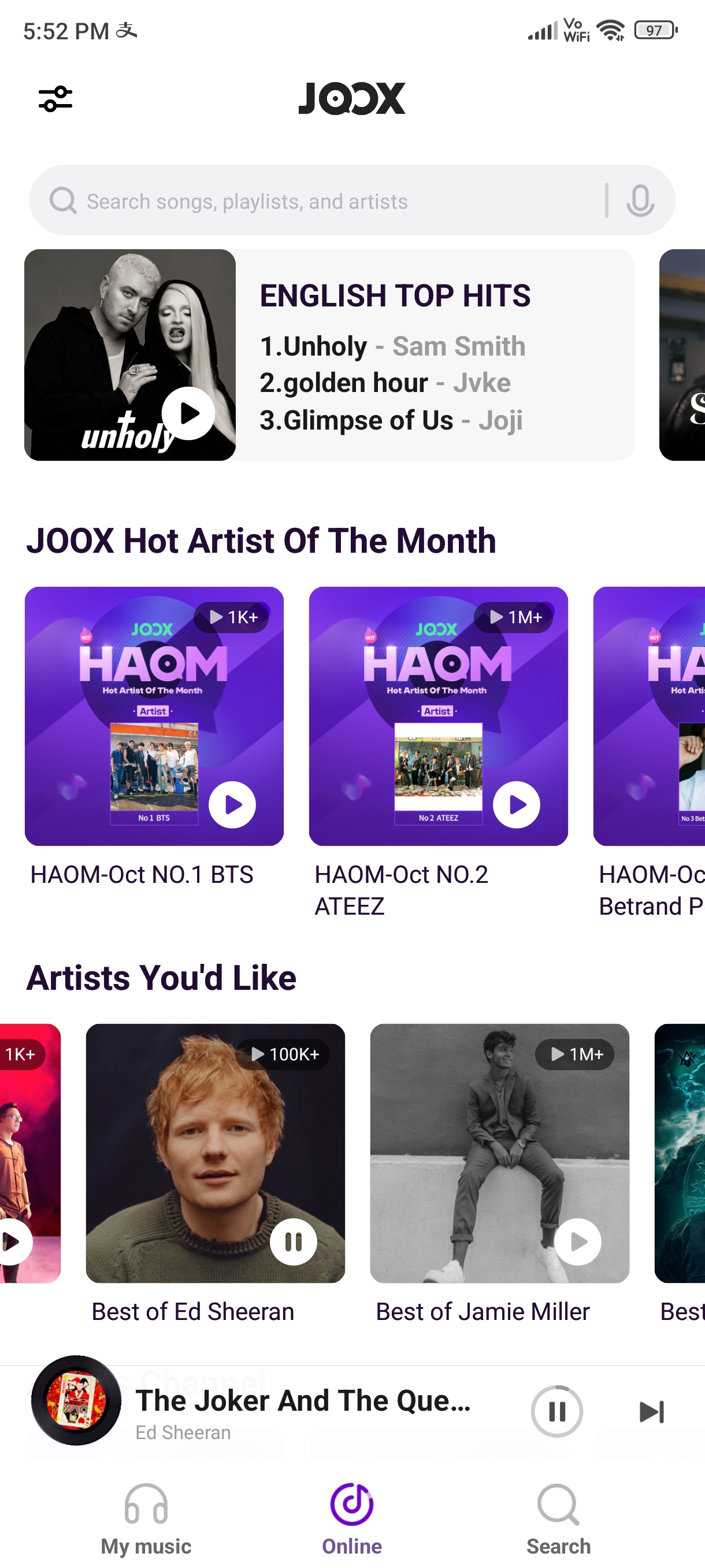Open the Best of Jamie Miller playlist
Image resolution: width=705 pixels, height=1568 pixels.
pyautogui.click(x=499, y=1153)
